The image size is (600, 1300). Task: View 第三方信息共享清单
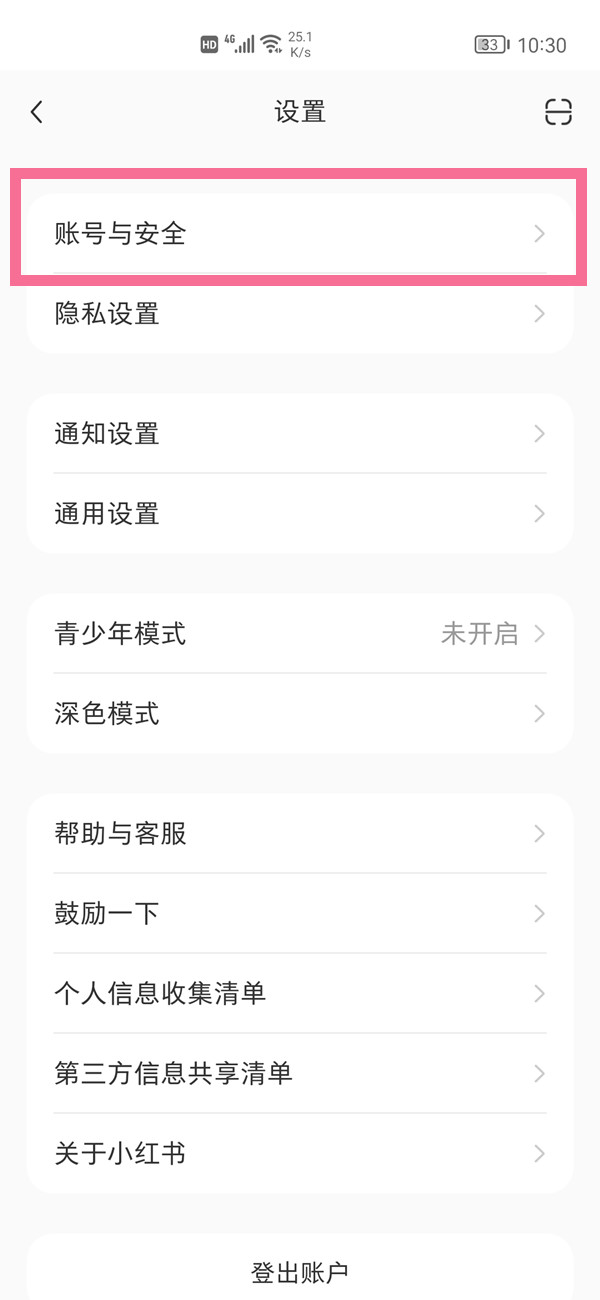300,1074
